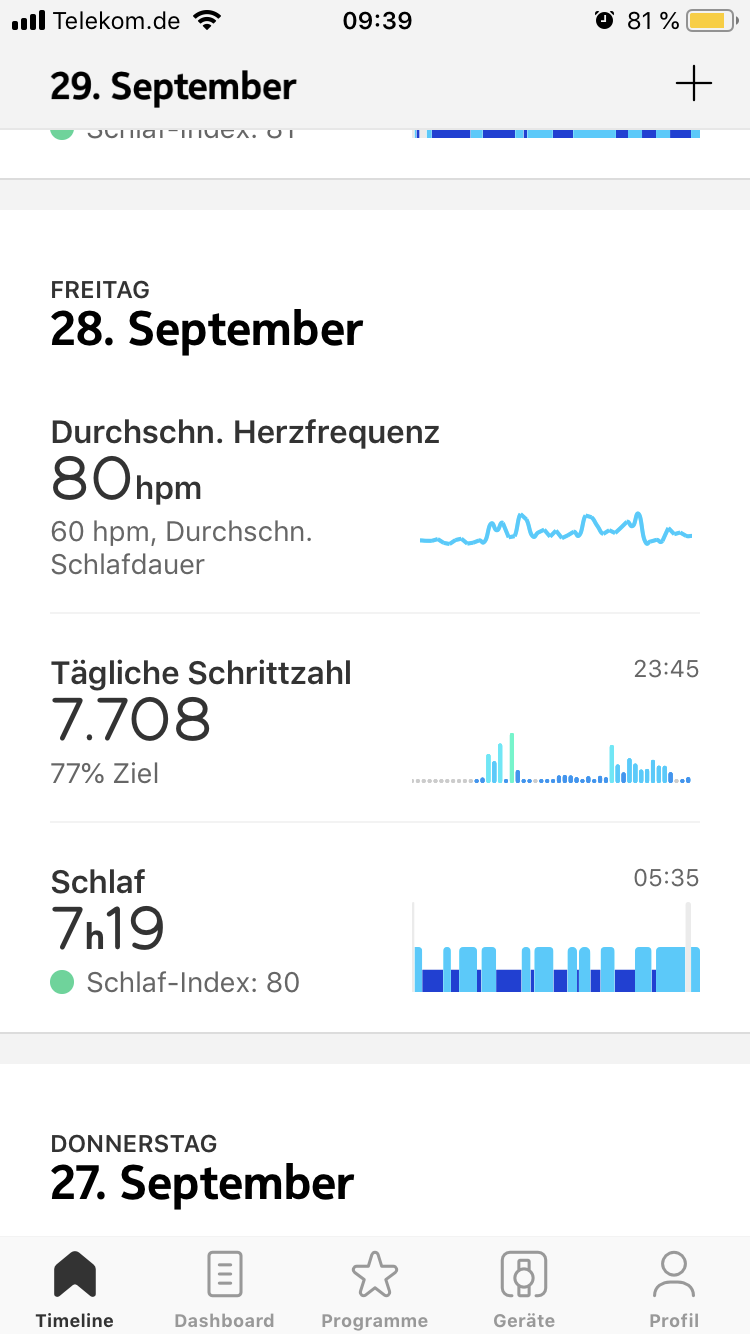The width and height of the screenshot is (750, 1334).
Task: Switch to the Dashboard tab
Action: (x=224, y=1288)
